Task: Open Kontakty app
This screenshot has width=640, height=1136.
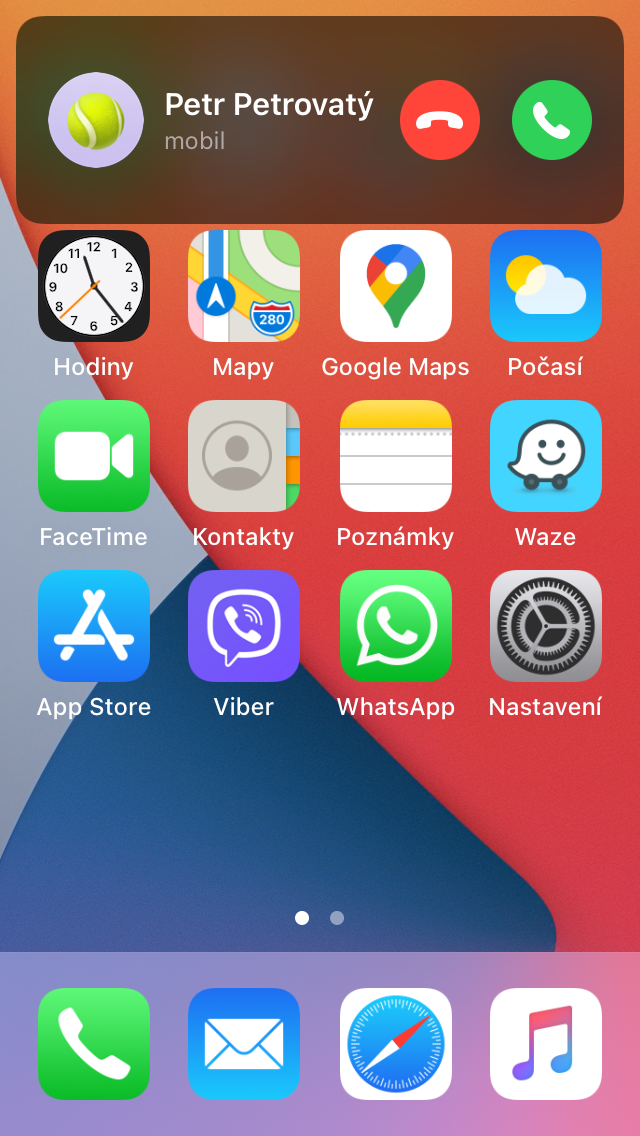Action: pos(244,456)
